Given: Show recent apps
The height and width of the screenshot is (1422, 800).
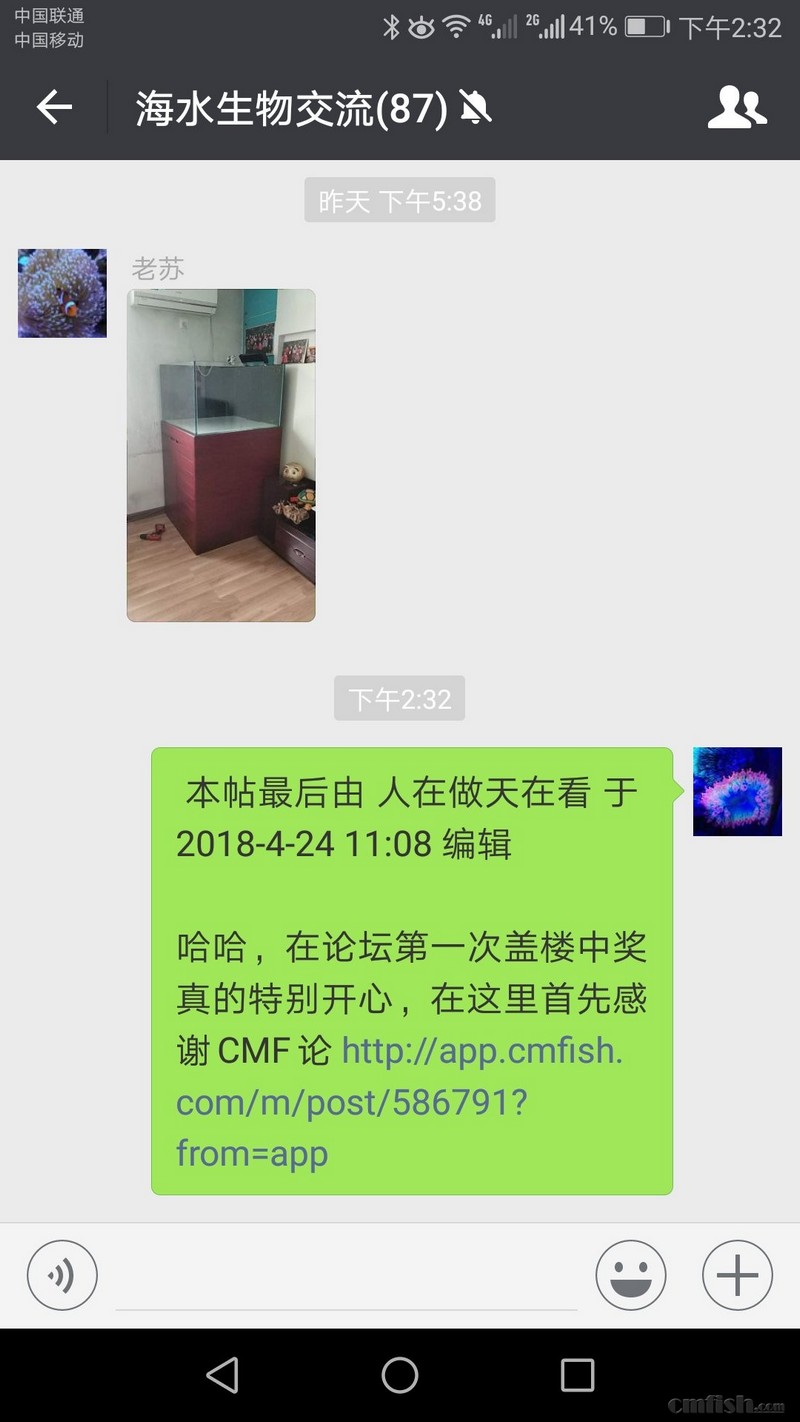Looking at the screenshot, I should [x=577, y=1375].
